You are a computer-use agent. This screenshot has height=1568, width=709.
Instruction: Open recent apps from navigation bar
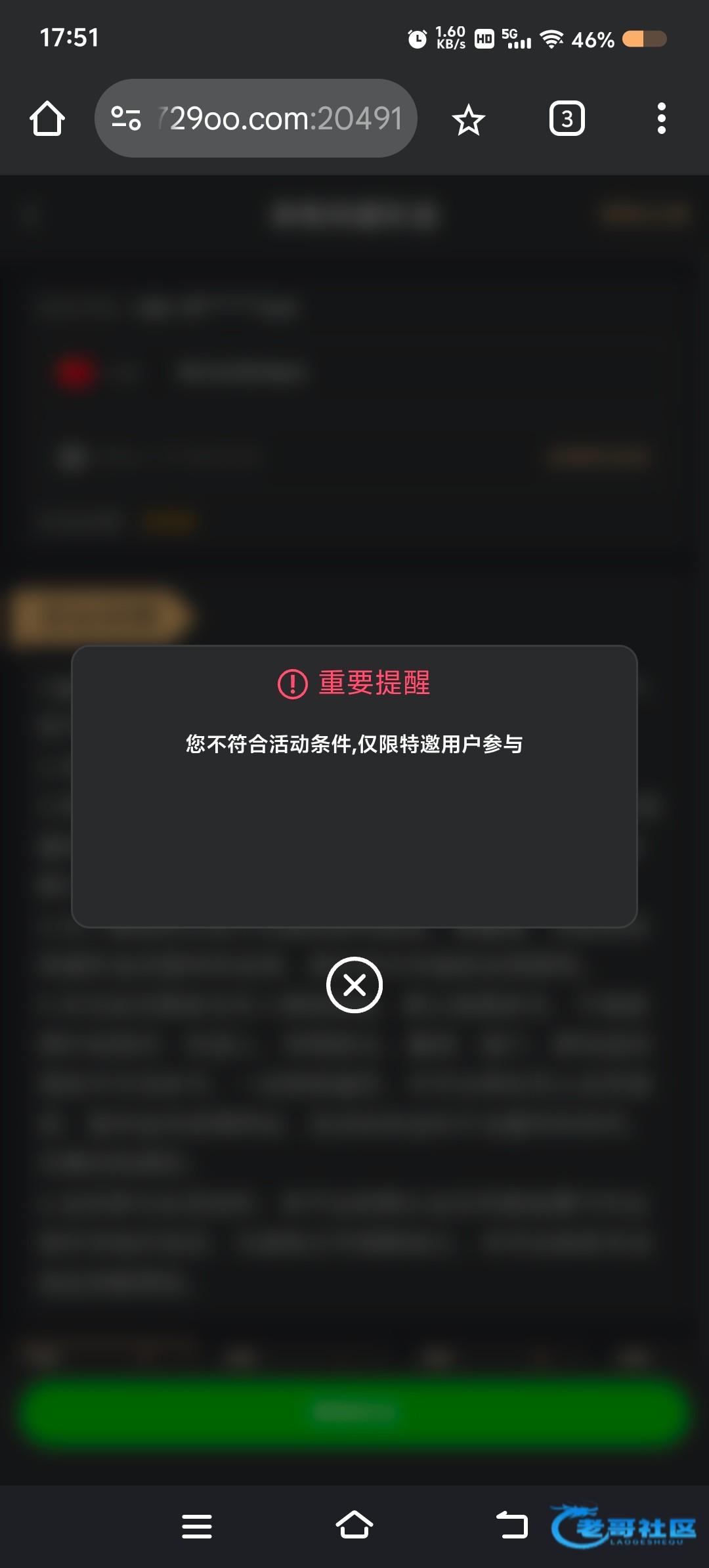(197, 1526)
